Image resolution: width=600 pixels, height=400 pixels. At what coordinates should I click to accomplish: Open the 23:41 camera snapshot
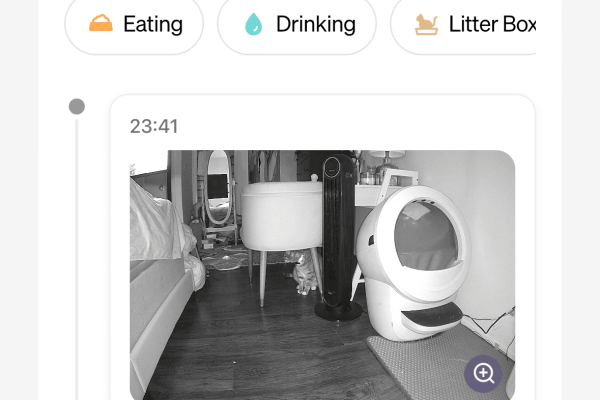point(320,270)
